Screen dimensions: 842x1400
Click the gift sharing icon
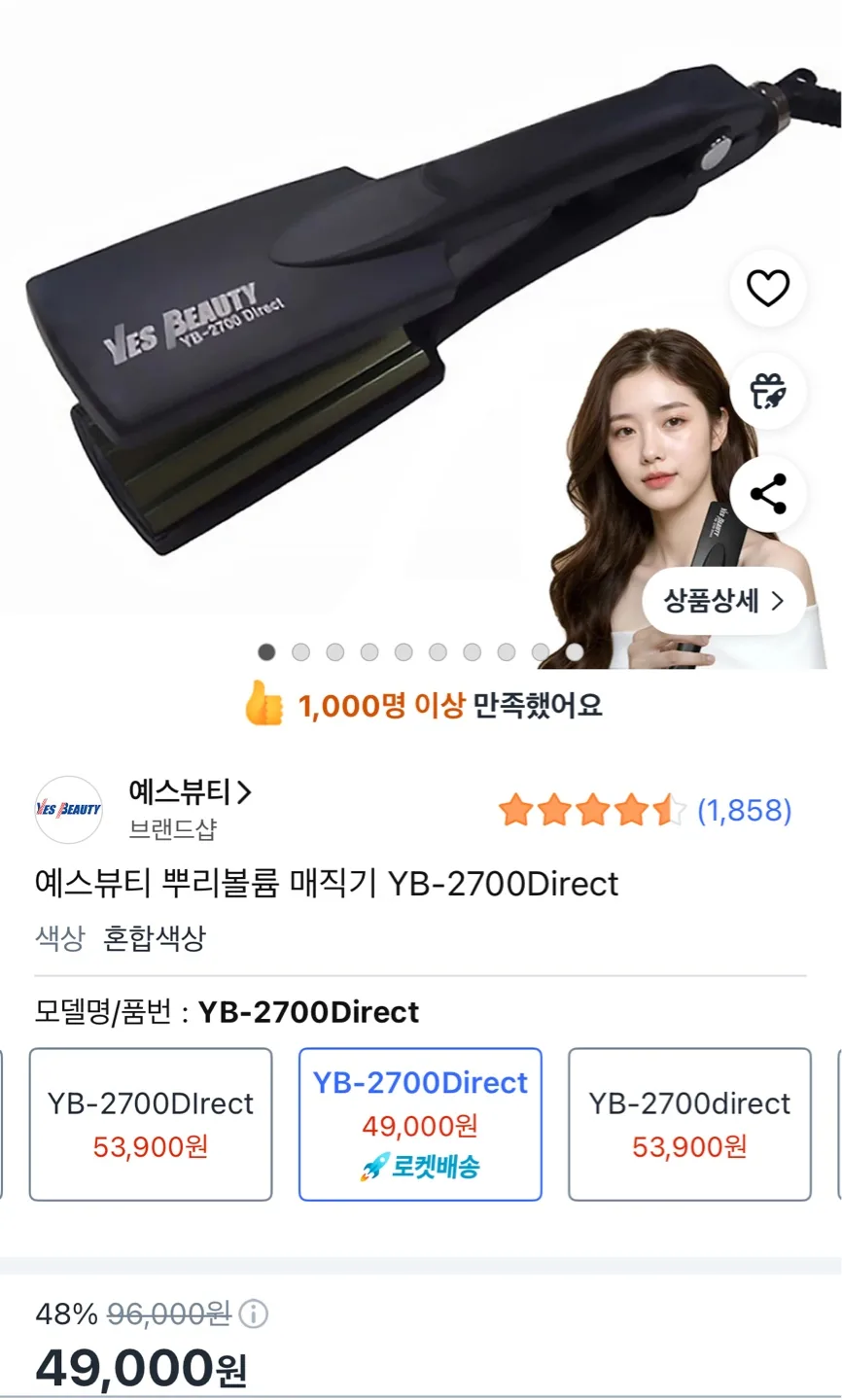click(x=768, y=391)
